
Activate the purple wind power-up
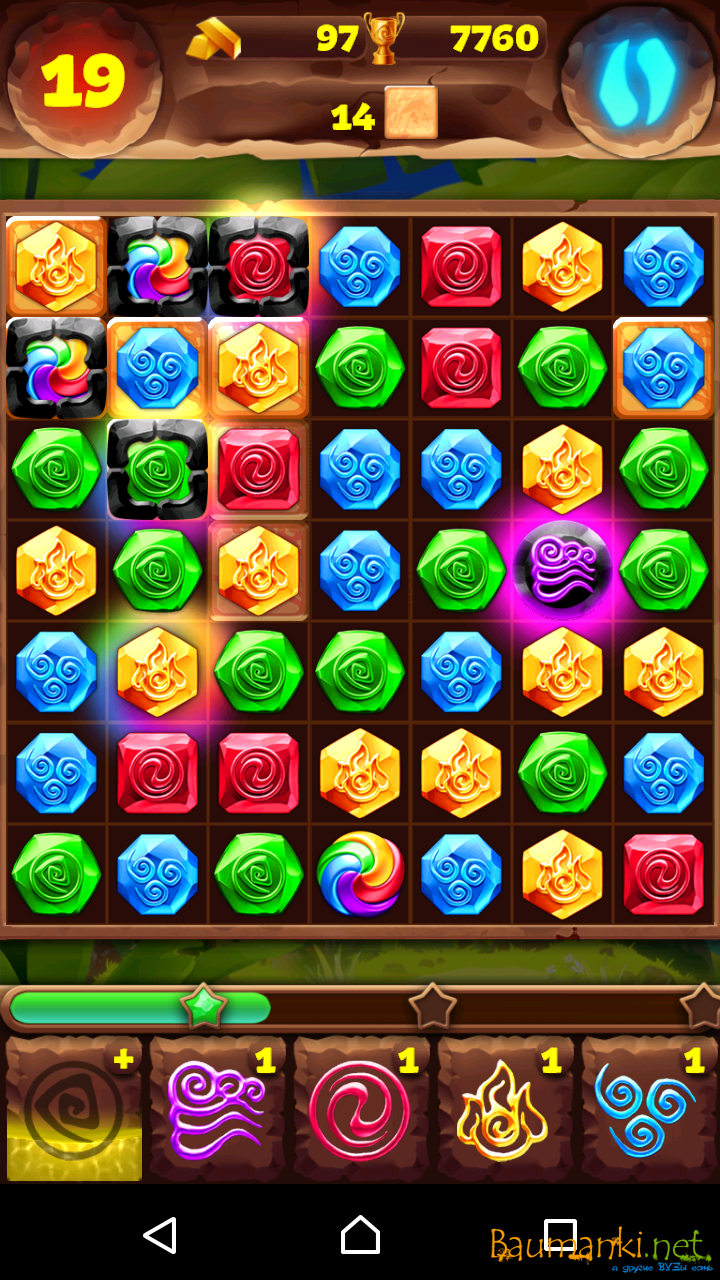(217, 1110)
